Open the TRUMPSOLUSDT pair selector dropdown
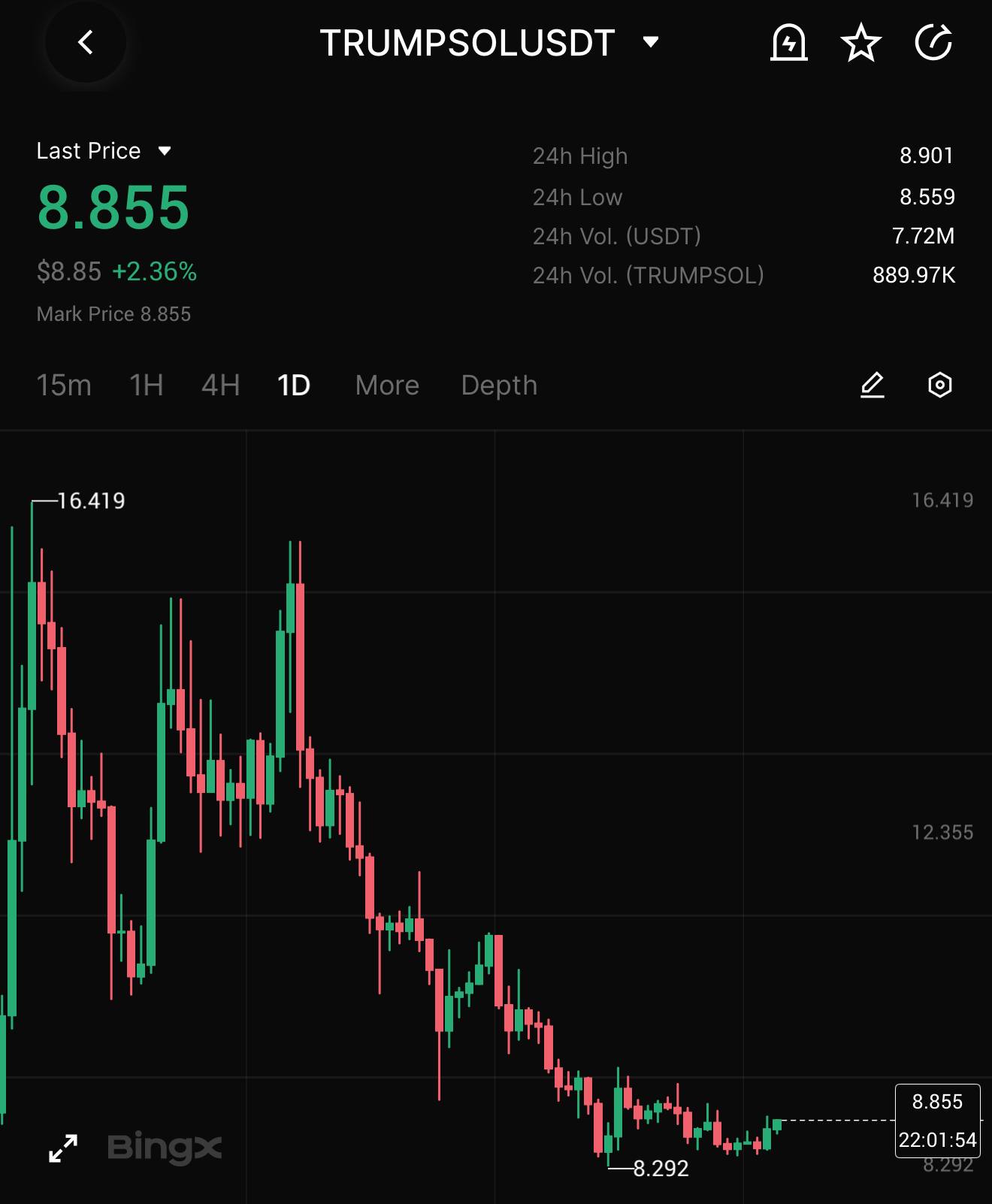Image resolution: width=992 pixels, height=1204 pixels. 651,42
